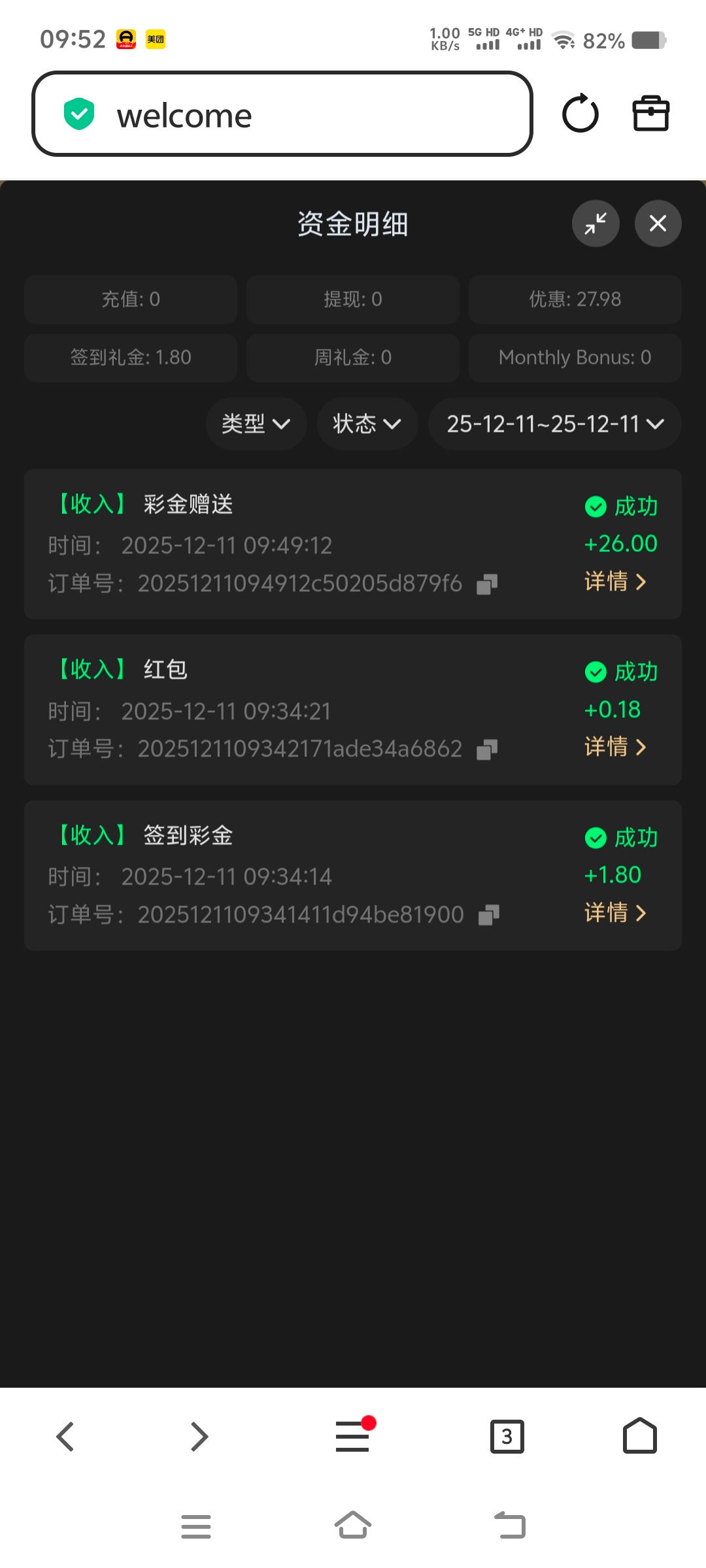View 详情 for the 红包 record
Image resolution: width=706 pixels, height=1568 pixels.
click(x=615, y=747)
